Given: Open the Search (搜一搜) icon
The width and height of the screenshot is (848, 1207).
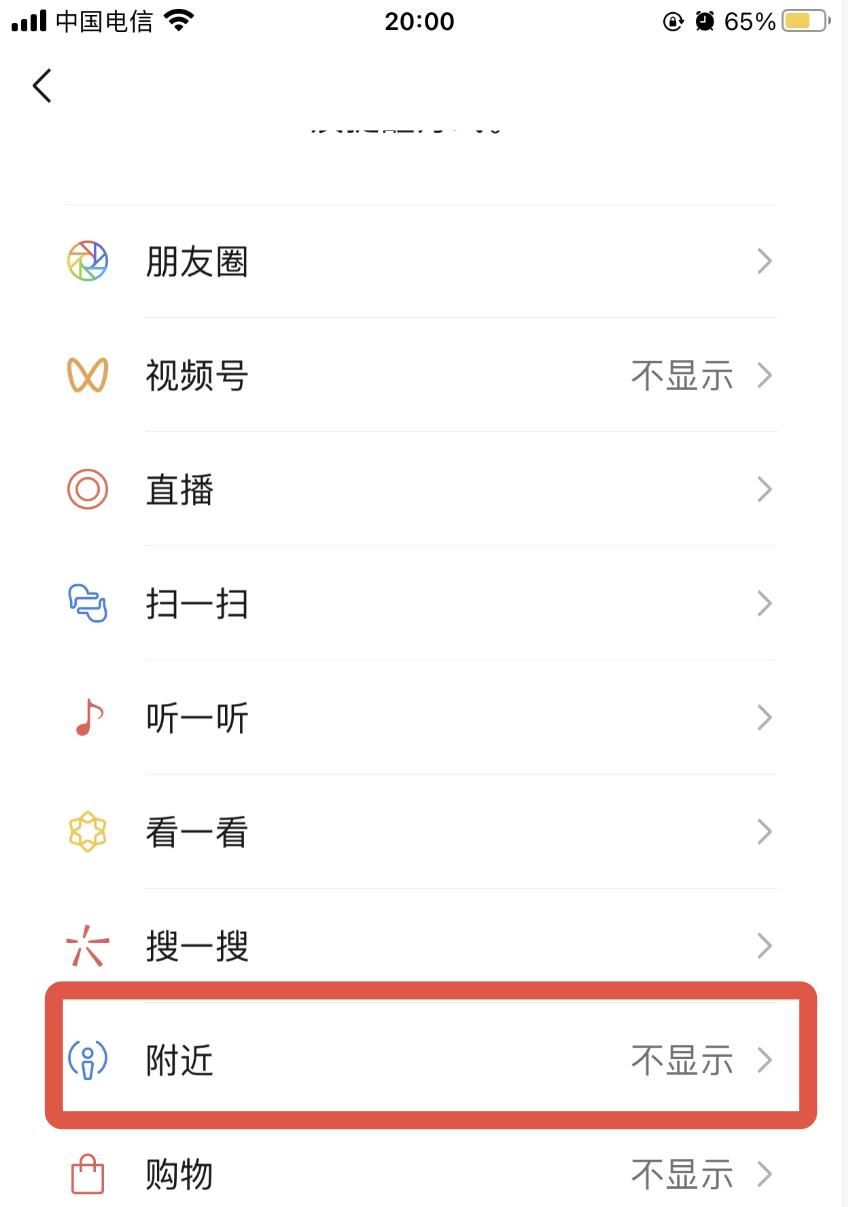Looking at the screenshot, I should click(87, 945).
